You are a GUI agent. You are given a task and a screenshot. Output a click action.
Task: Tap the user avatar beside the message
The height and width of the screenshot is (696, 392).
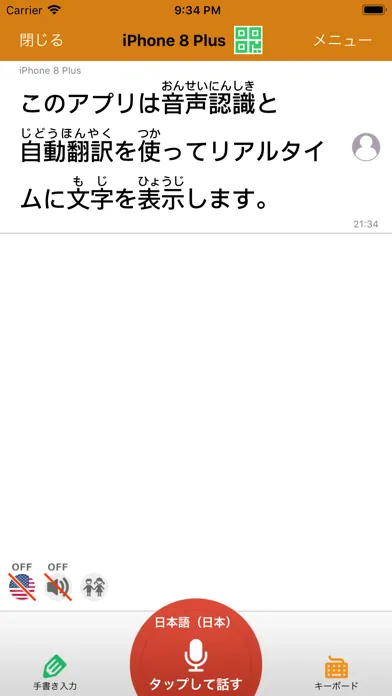point(366,147)
